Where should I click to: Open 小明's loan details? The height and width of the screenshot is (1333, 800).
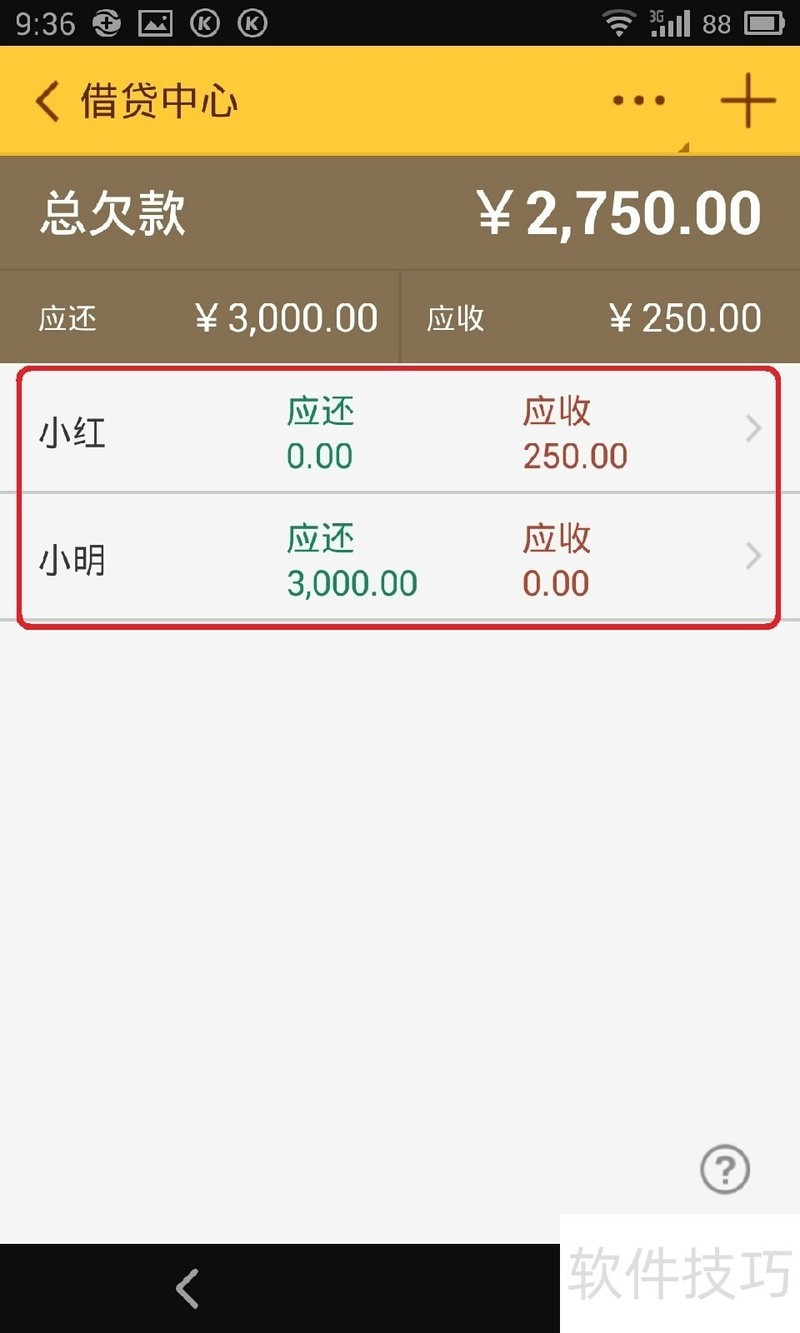click(x=400, y=559)
